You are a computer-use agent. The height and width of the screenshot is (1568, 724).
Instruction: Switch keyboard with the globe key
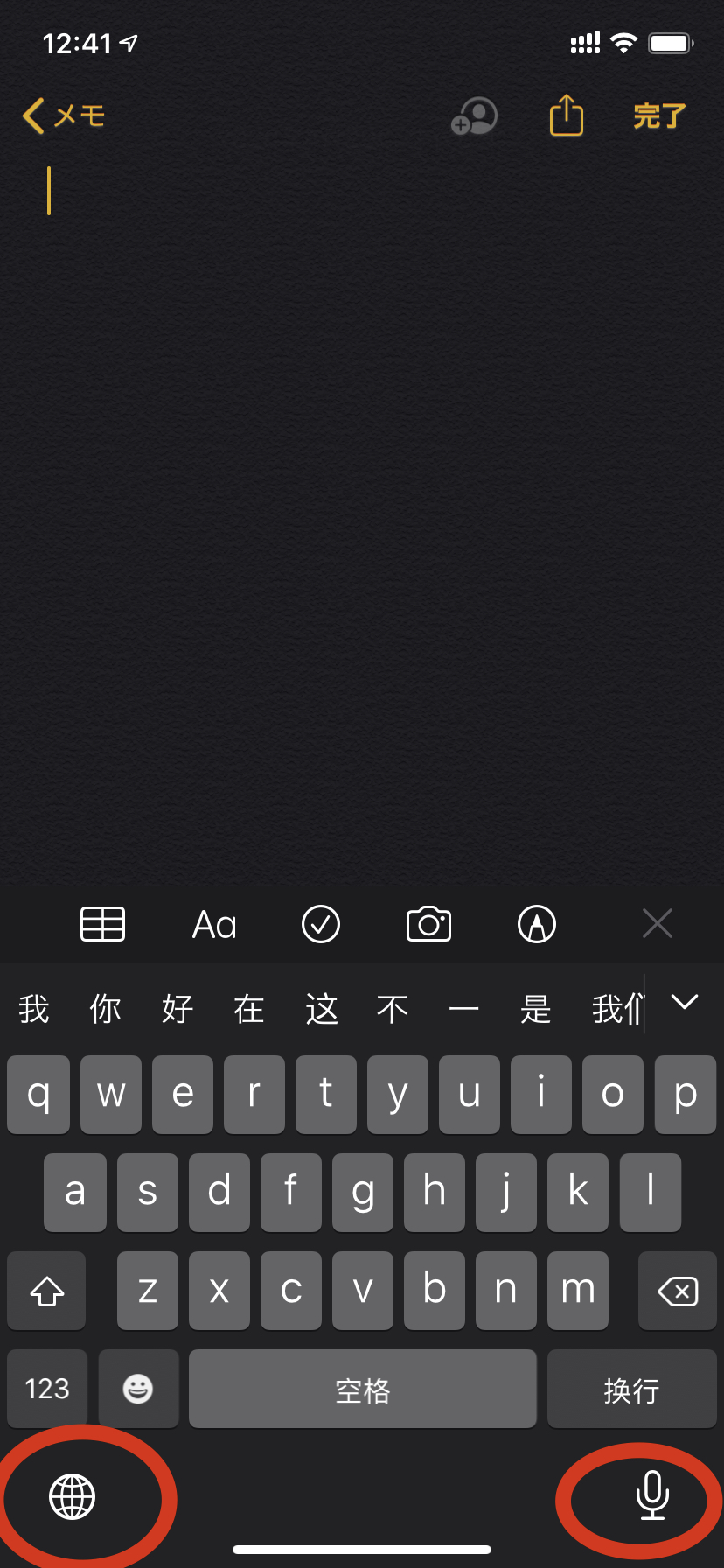72,1496
